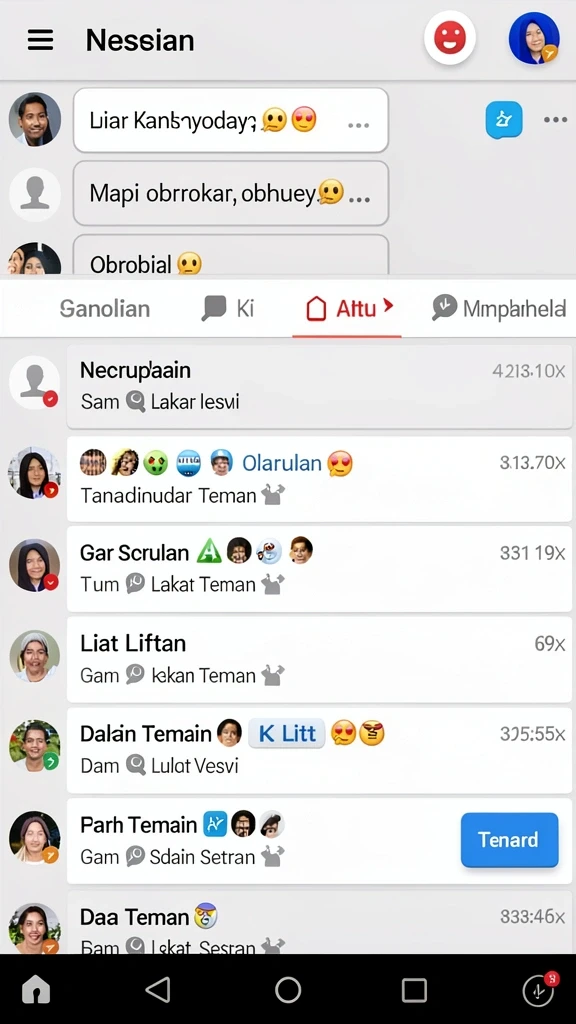Open the Liat Liftan chat

tap(319, 660)
